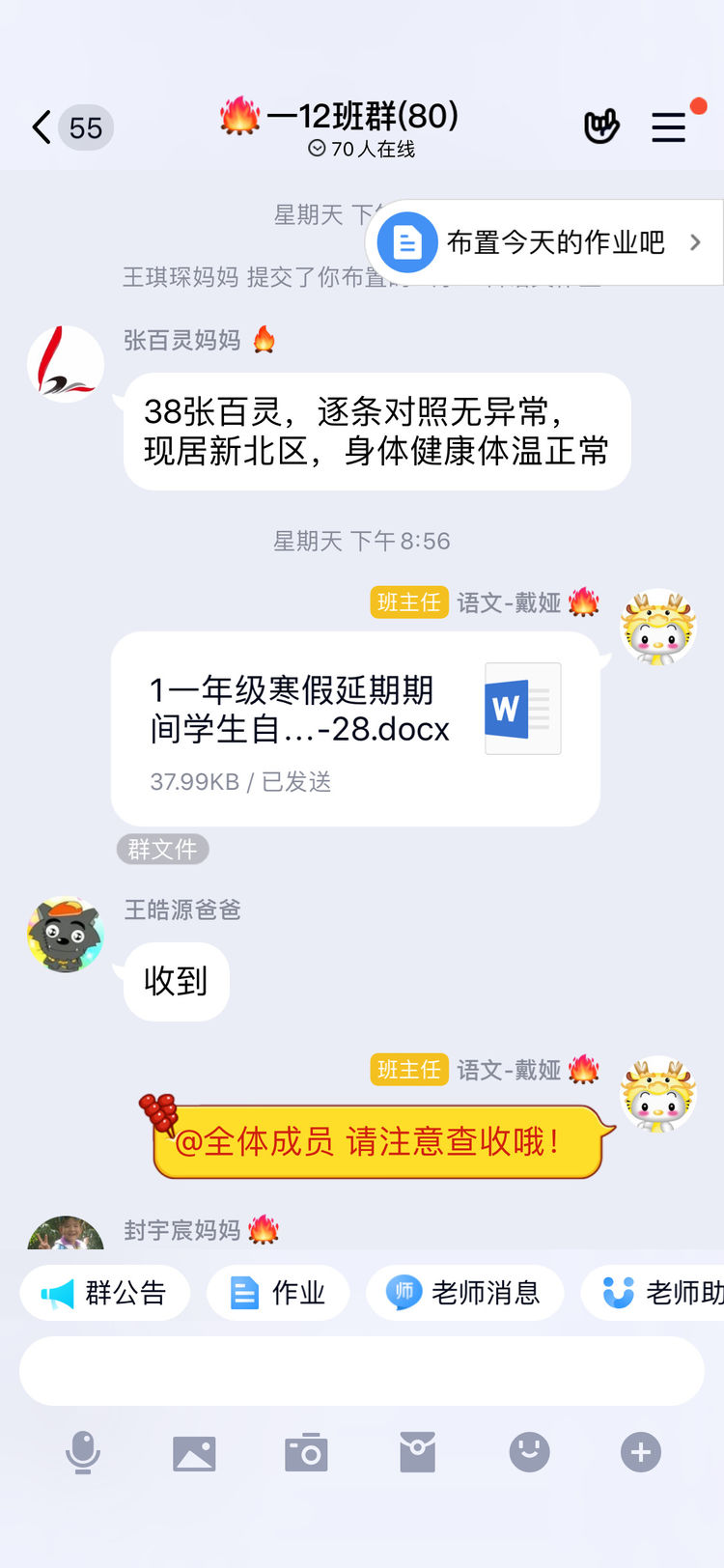Open the 布置今天的作业吧 prompt
This screenshot has width=724, height=1568.
pyautogui.click(x=545, y=242)
